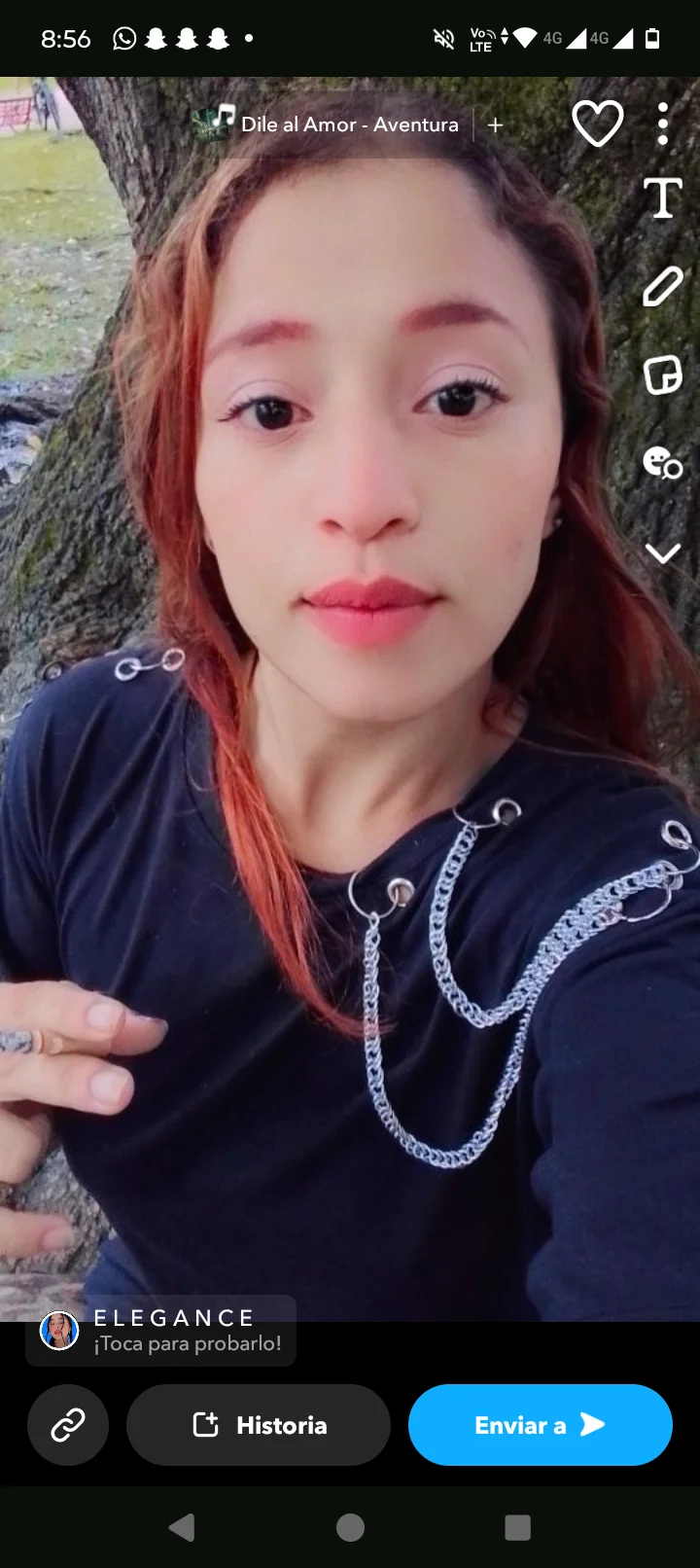Image resolution: width=700 pixels, height=1568 pixels.
Task: Attach a link to the snap
Action: pyautogui.click(x=68, y=1425)
